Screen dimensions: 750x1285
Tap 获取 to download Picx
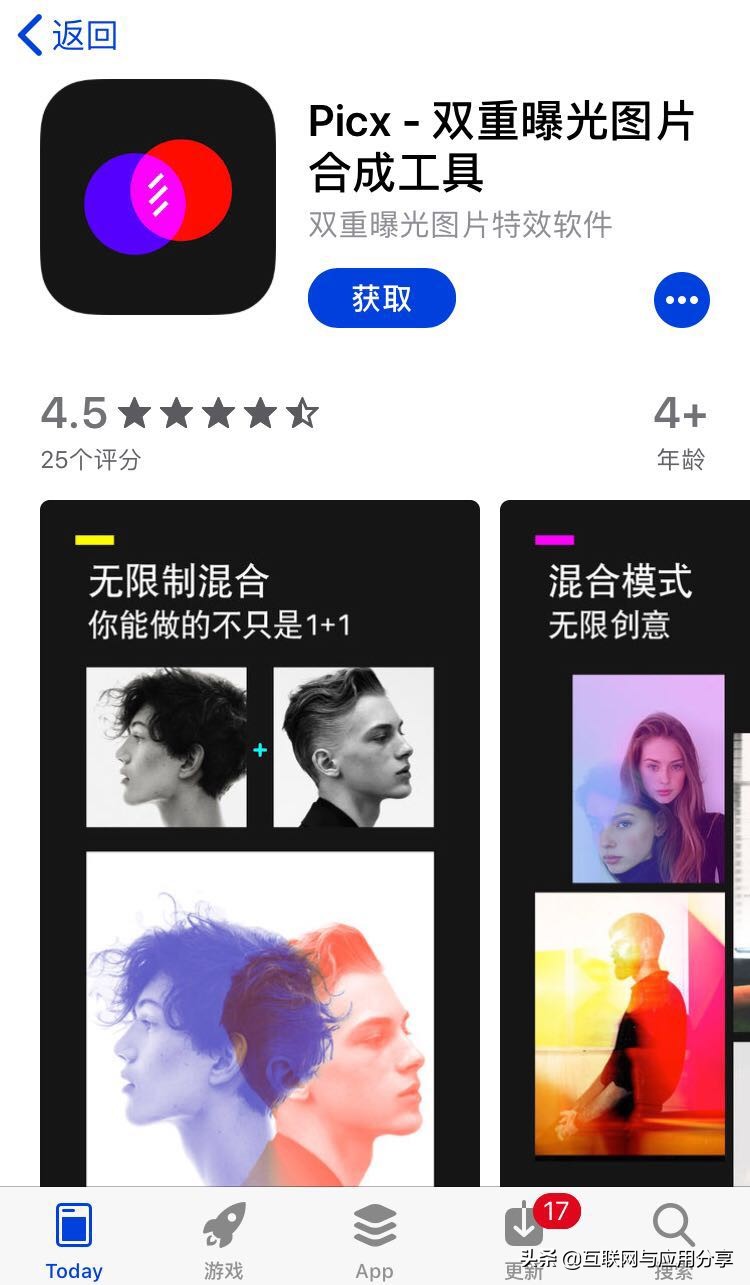click(x=381, y=298)
